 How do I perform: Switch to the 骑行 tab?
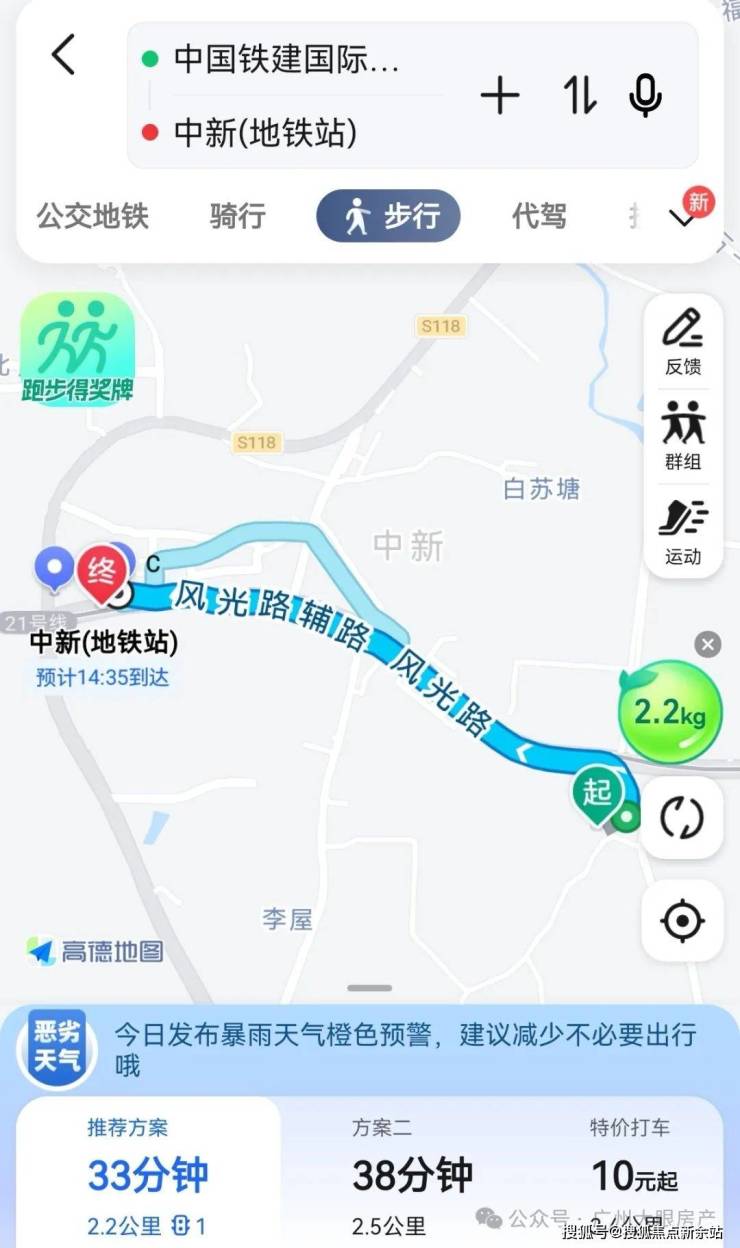238,216
